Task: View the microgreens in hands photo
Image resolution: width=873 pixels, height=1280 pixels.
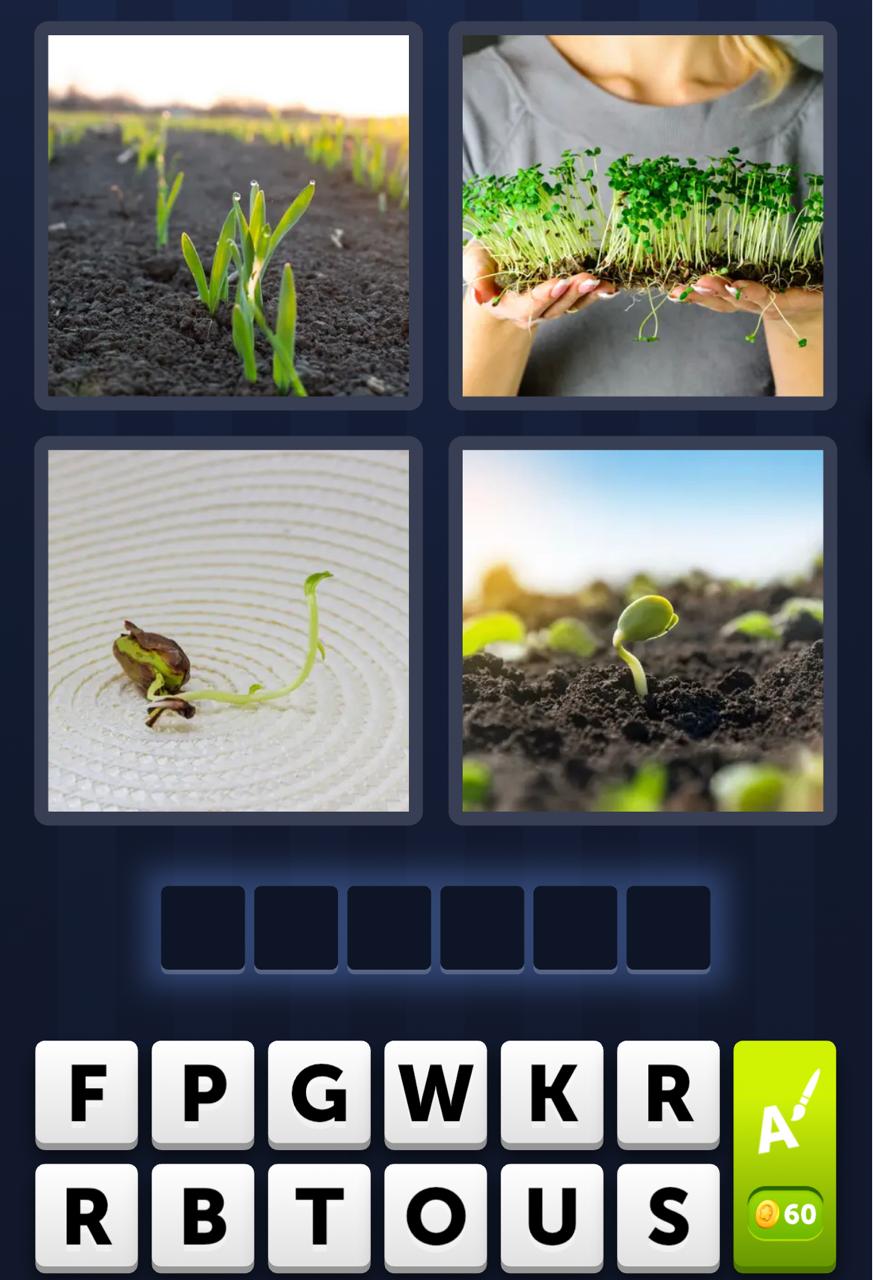Action: pyautogui.click(x=642, y=215)
